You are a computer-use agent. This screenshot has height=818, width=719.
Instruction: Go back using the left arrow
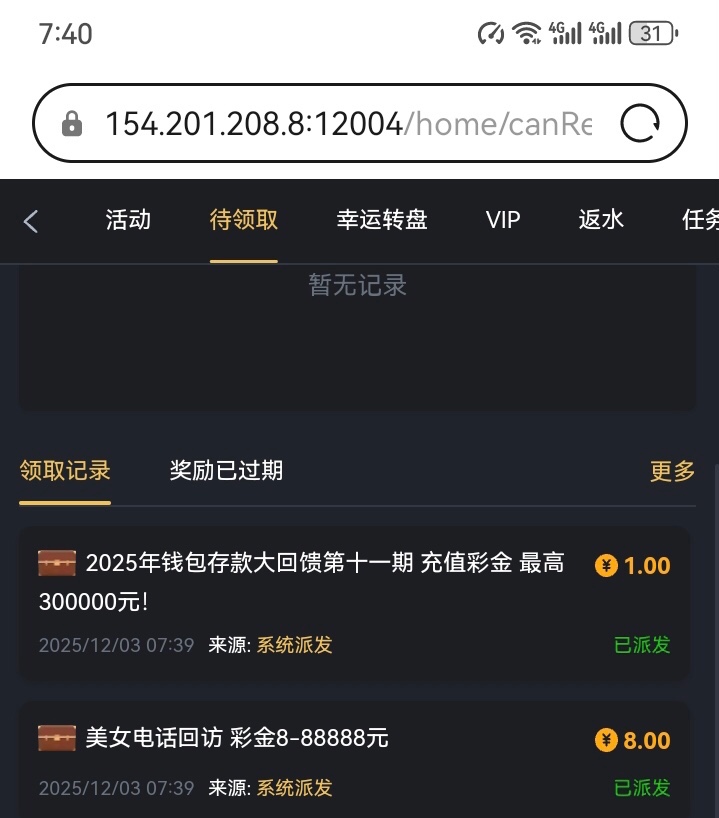[x=31, y=221]
